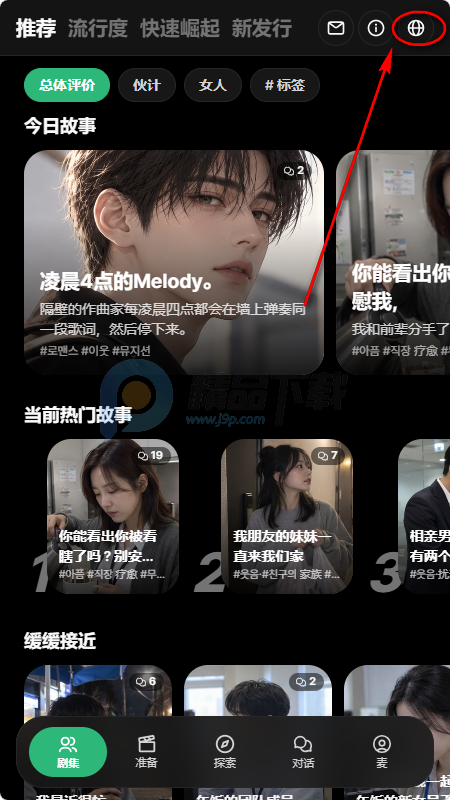Open the mail envelope icon
The width and height of the screenshot is (450, 800).
pyautogui.click(x=336, y=28)
